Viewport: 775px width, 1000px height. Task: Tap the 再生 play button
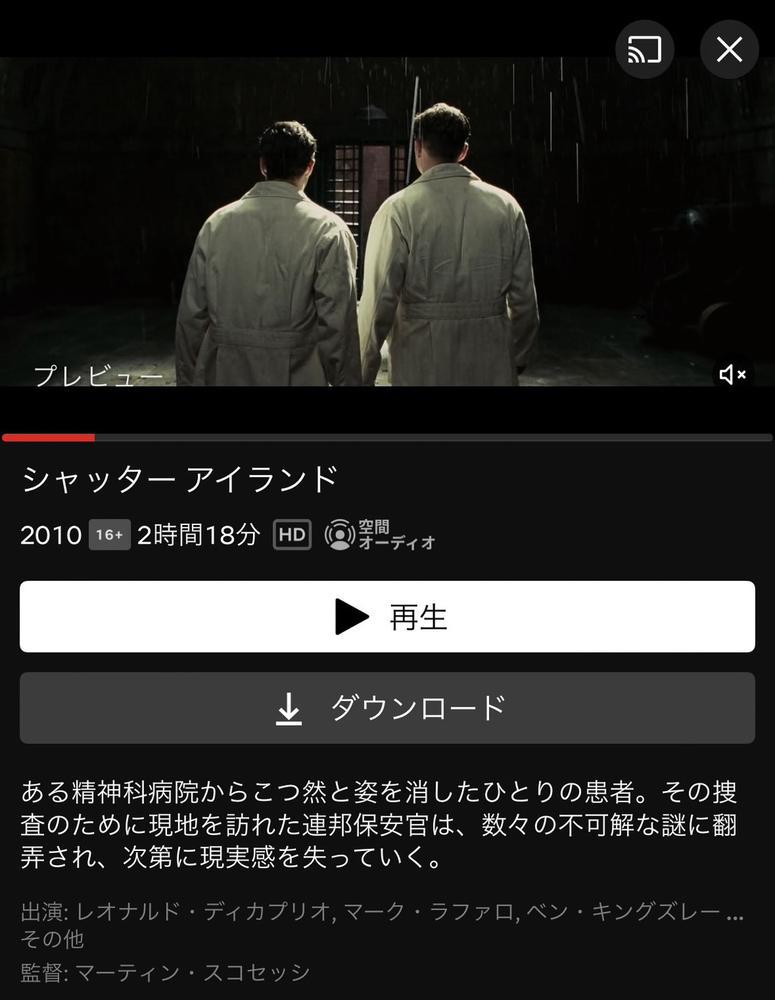(x=387, y=617)
